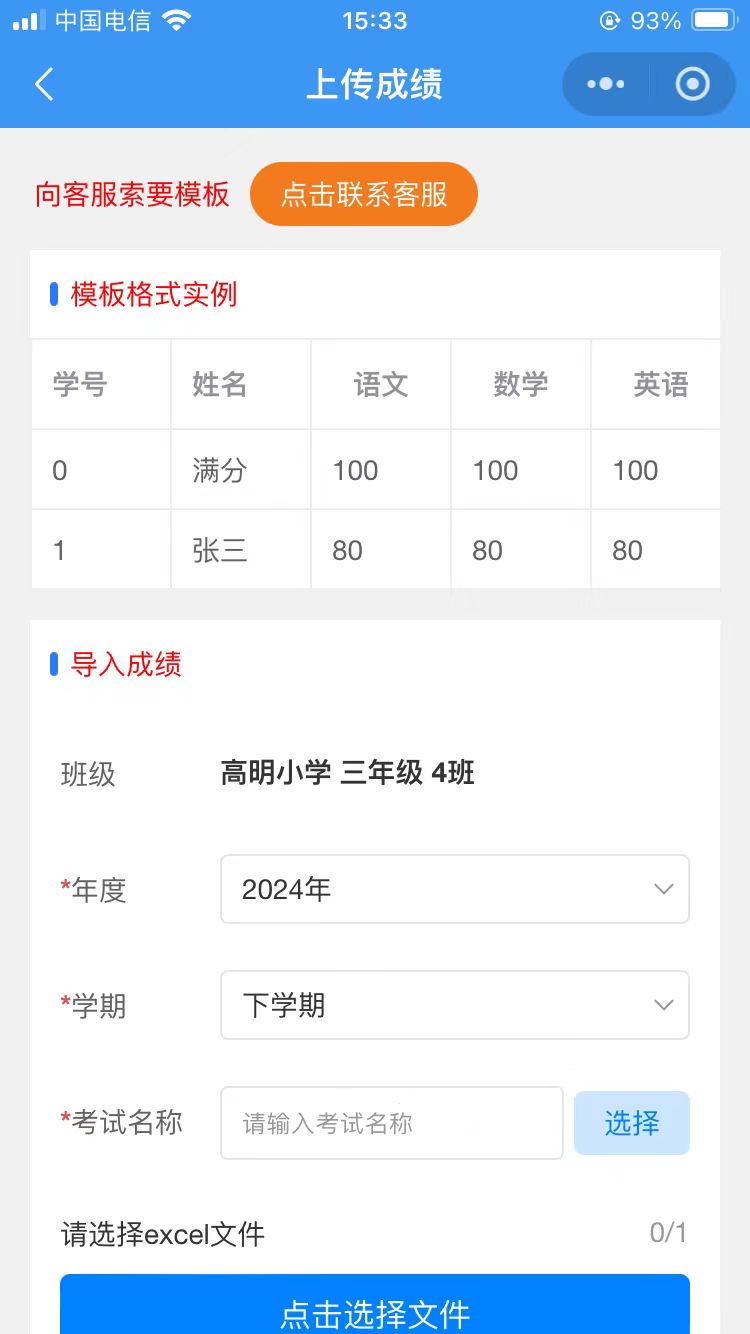Open the mini program more-options menu
This screenshot has height=1334, width=750.
606,84
